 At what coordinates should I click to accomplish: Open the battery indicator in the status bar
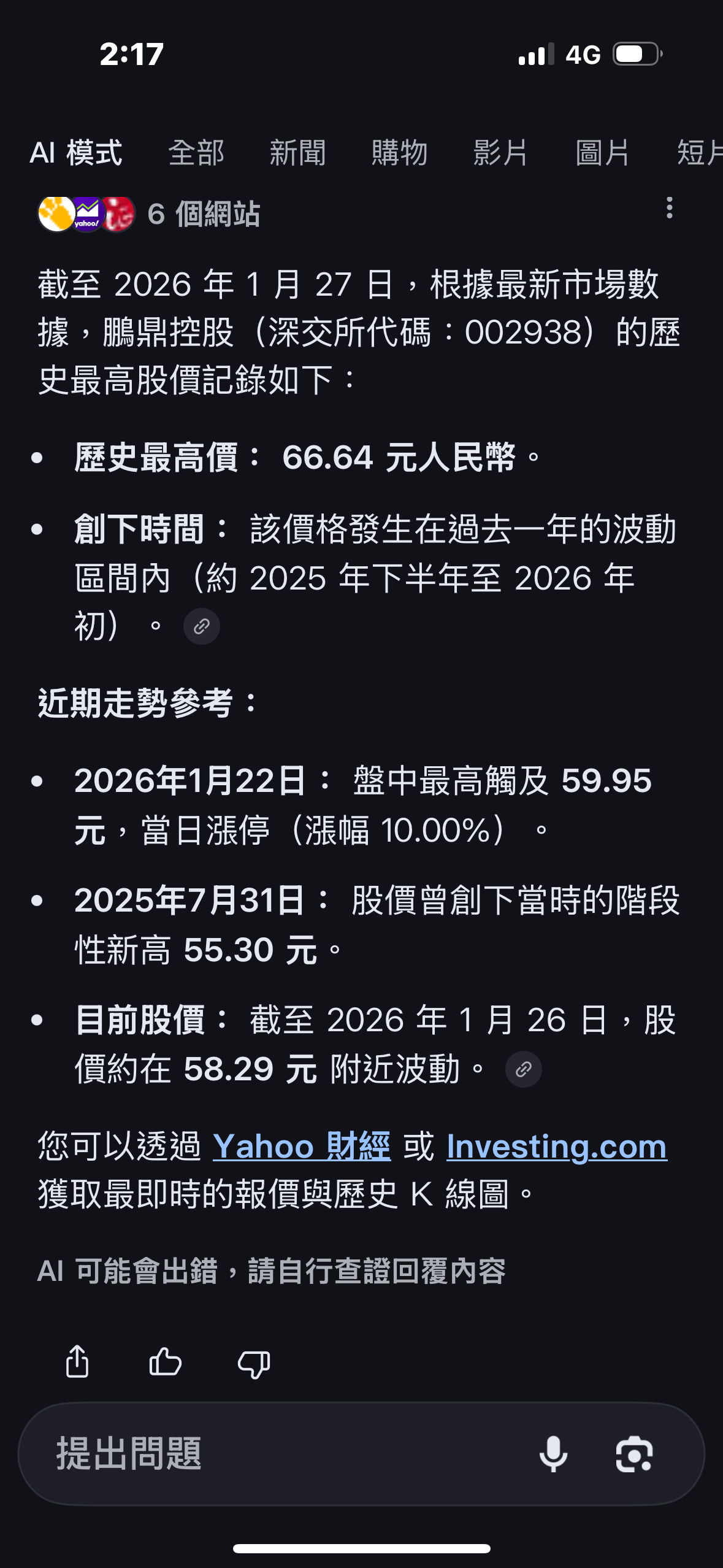633,55
